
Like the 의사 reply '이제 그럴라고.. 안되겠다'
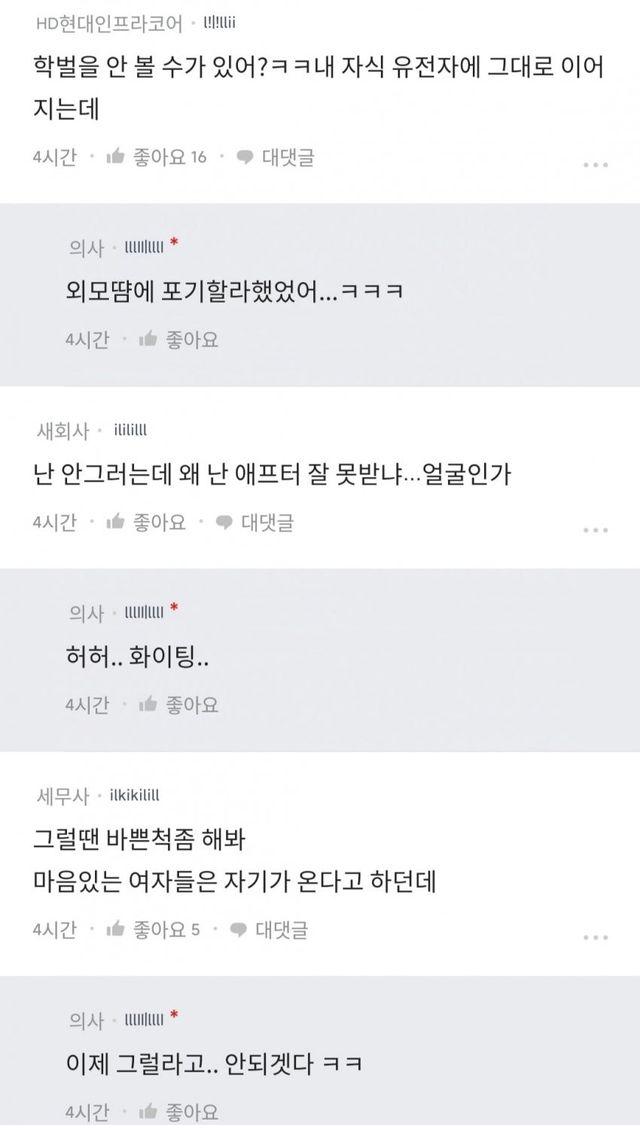point(178,1112)
